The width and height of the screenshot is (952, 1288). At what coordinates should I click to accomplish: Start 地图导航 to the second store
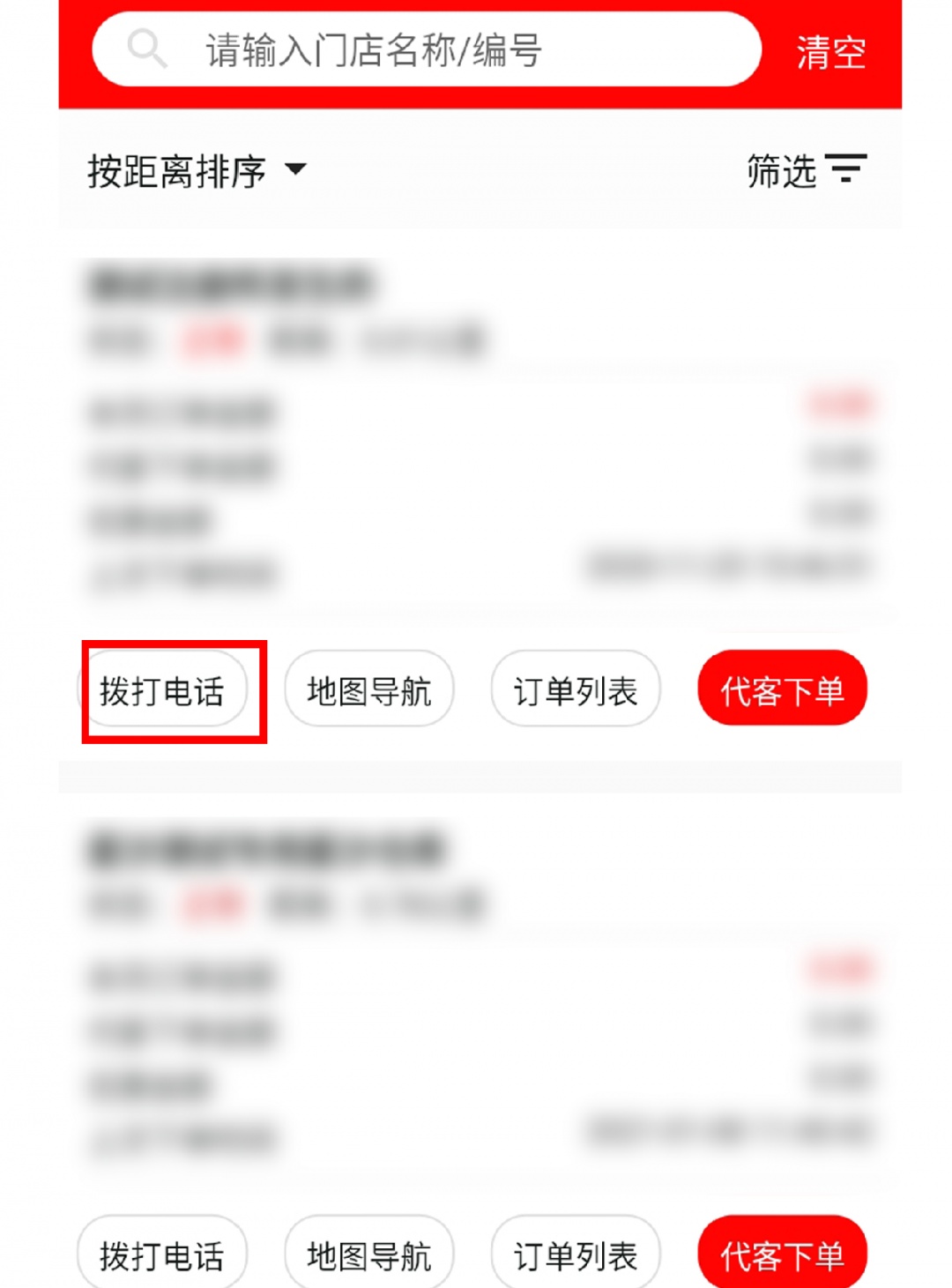point(368,1254)
